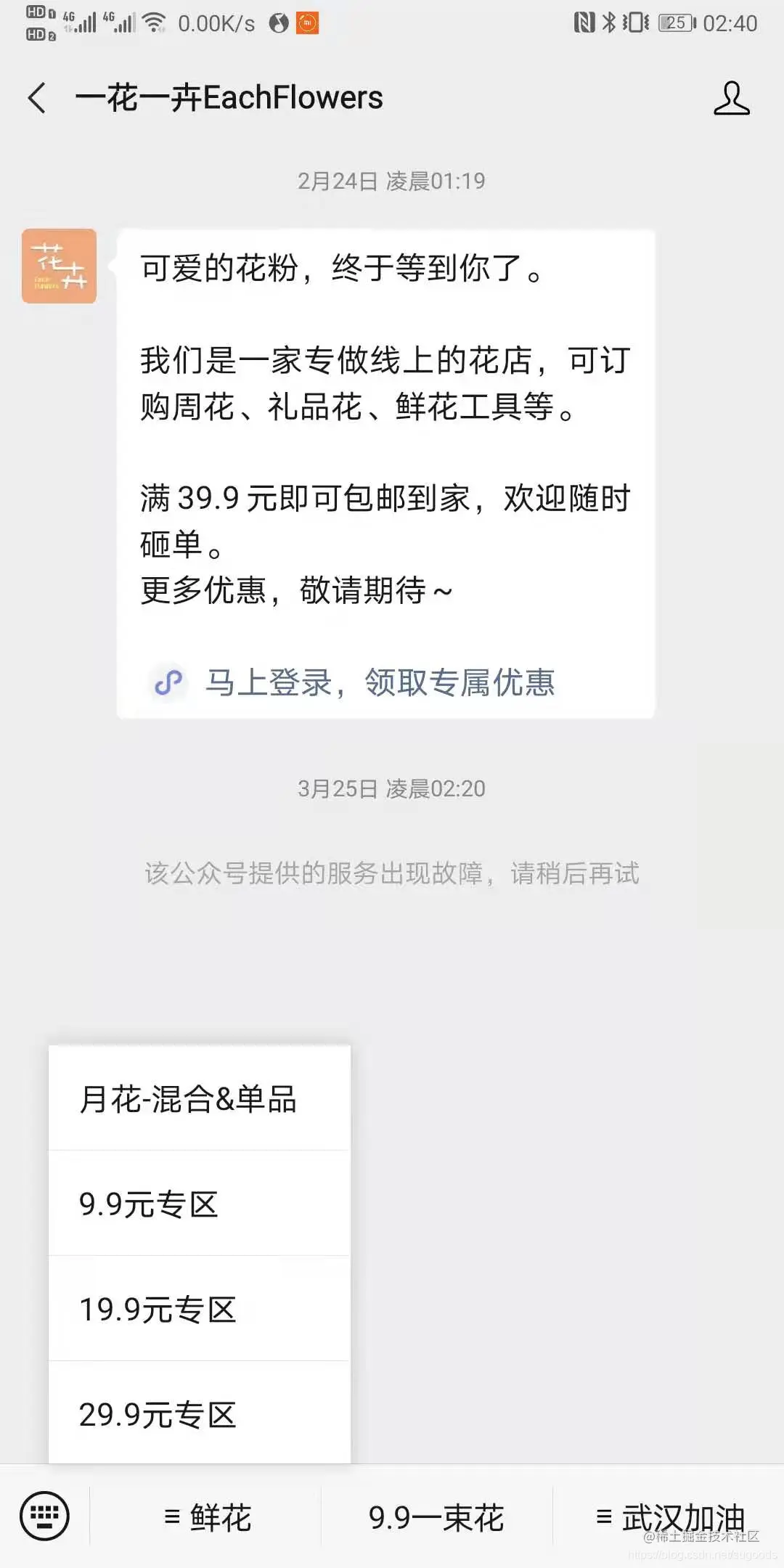
Task: Tap the mini-program link chain icon
Action: (168, 682)
